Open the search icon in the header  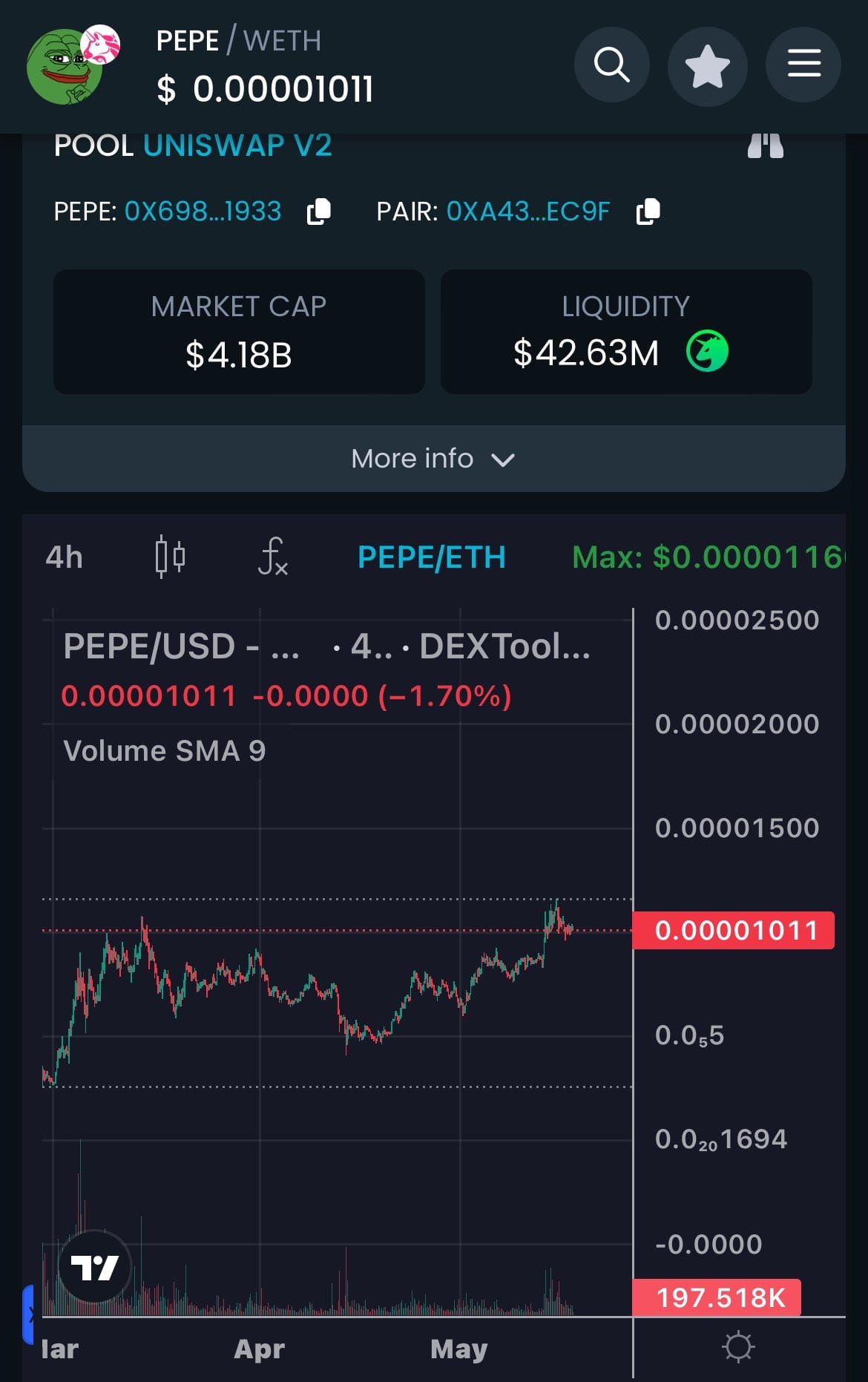tap(611, 65)
